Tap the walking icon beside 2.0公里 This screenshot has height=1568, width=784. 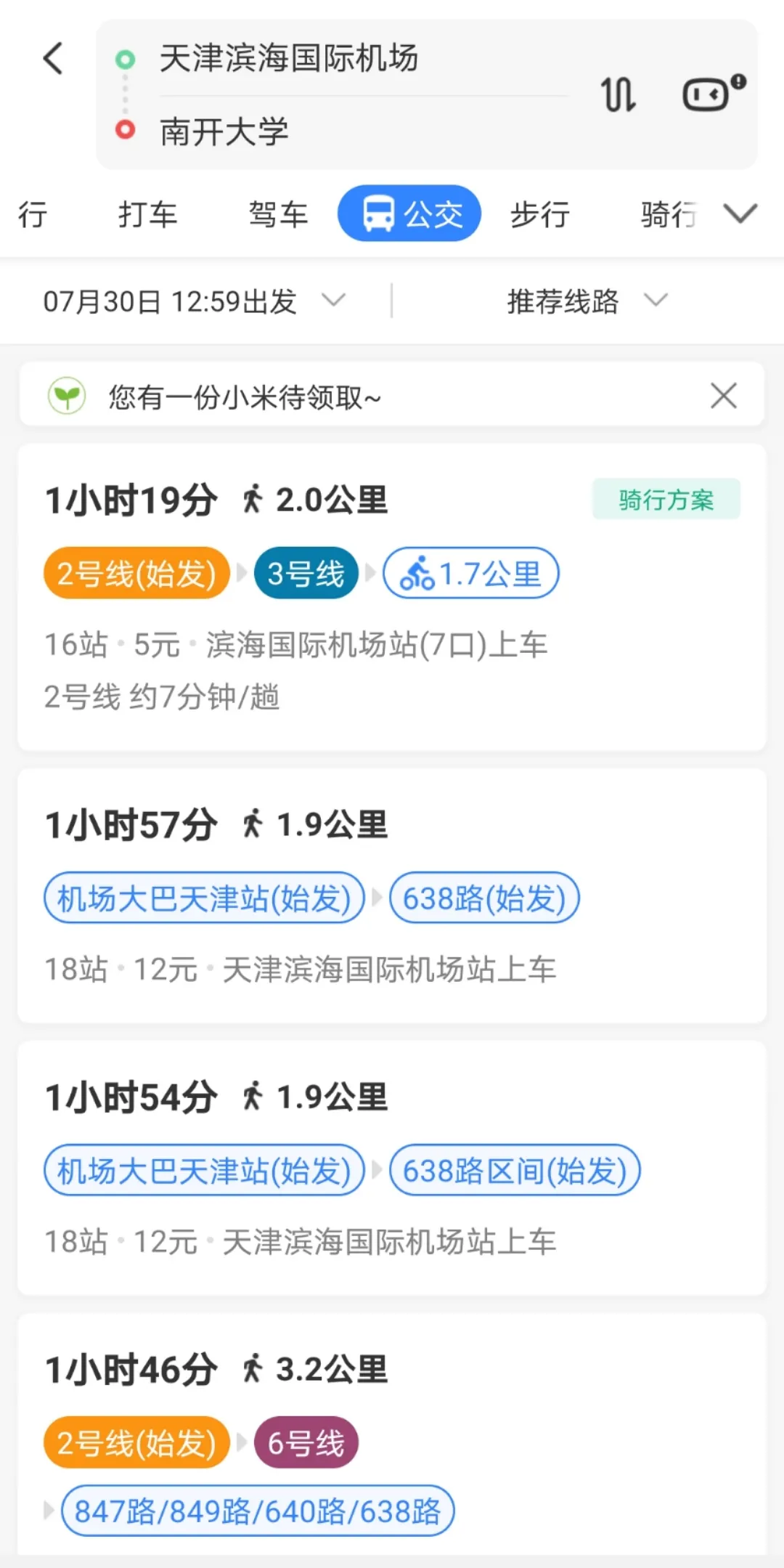point(252,500)
